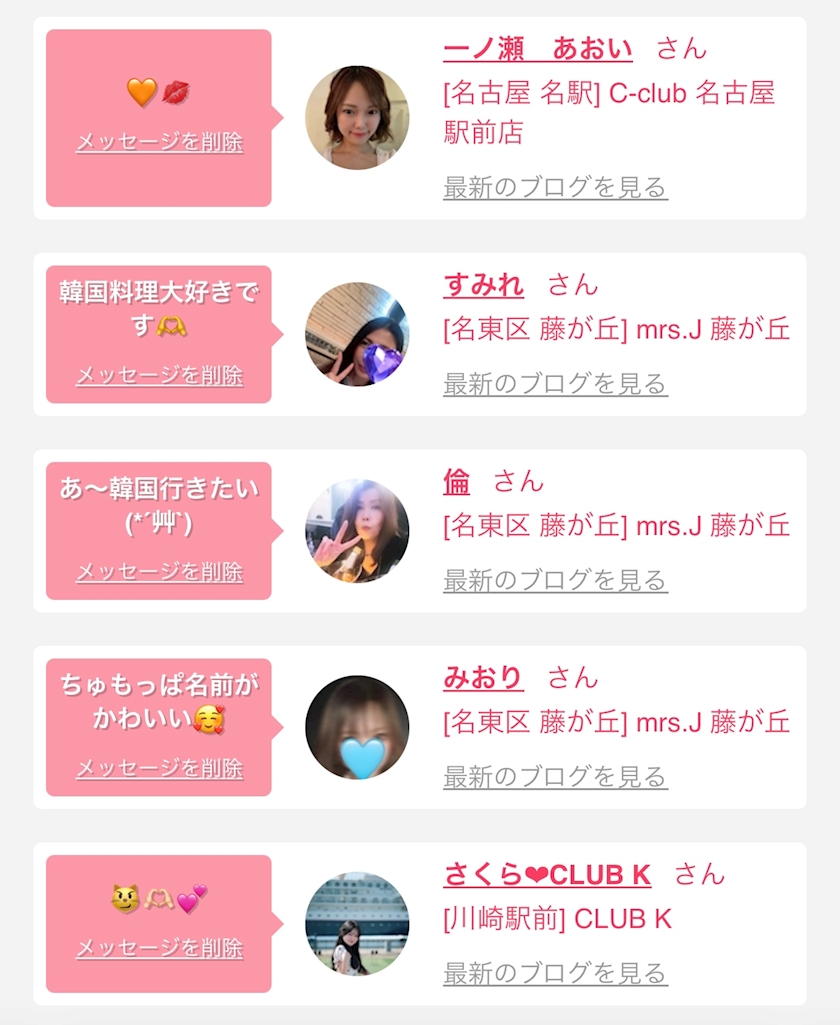View さくら❤CLUB K's latest blog
The image size is (840, 1025).
pyautogui.click(x=555, y=973)
